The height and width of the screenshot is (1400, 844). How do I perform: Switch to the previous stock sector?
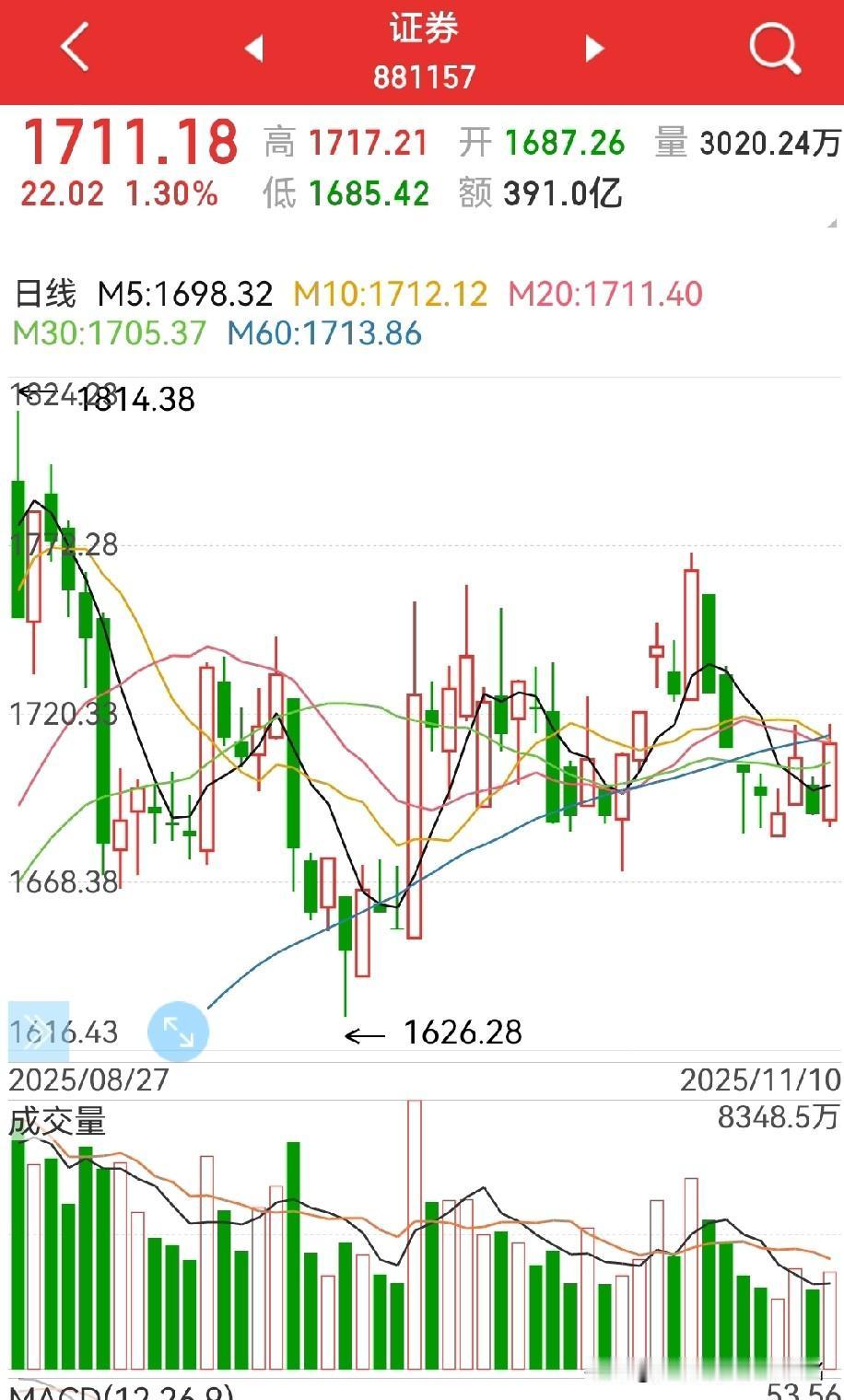click(x=254, y=48)
